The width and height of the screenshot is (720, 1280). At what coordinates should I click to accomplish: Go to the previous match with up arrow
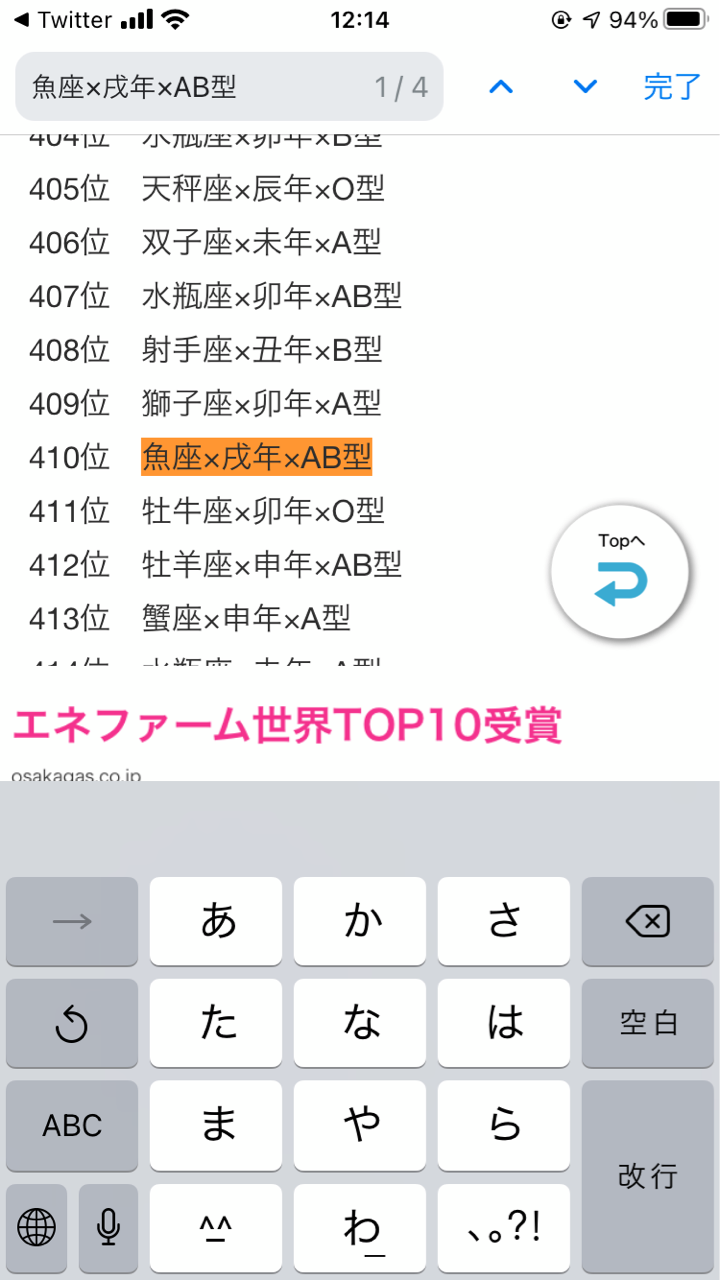point(501,87)
